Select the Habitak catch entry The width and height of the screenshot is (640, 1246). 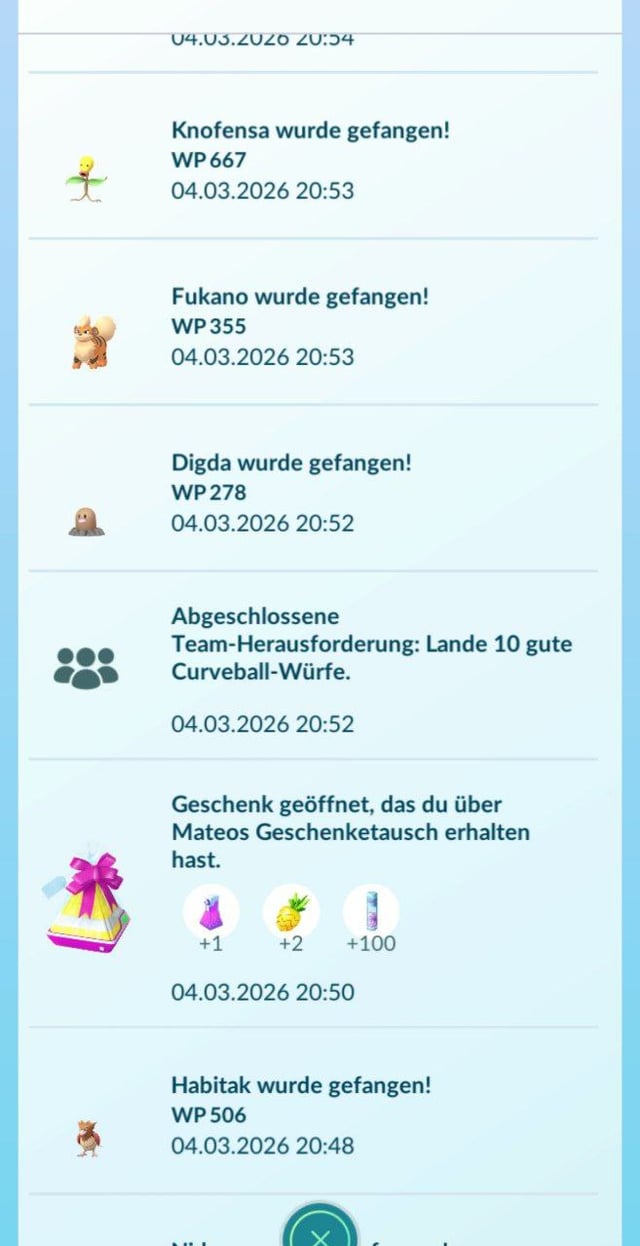click(x=302, y=1114)
